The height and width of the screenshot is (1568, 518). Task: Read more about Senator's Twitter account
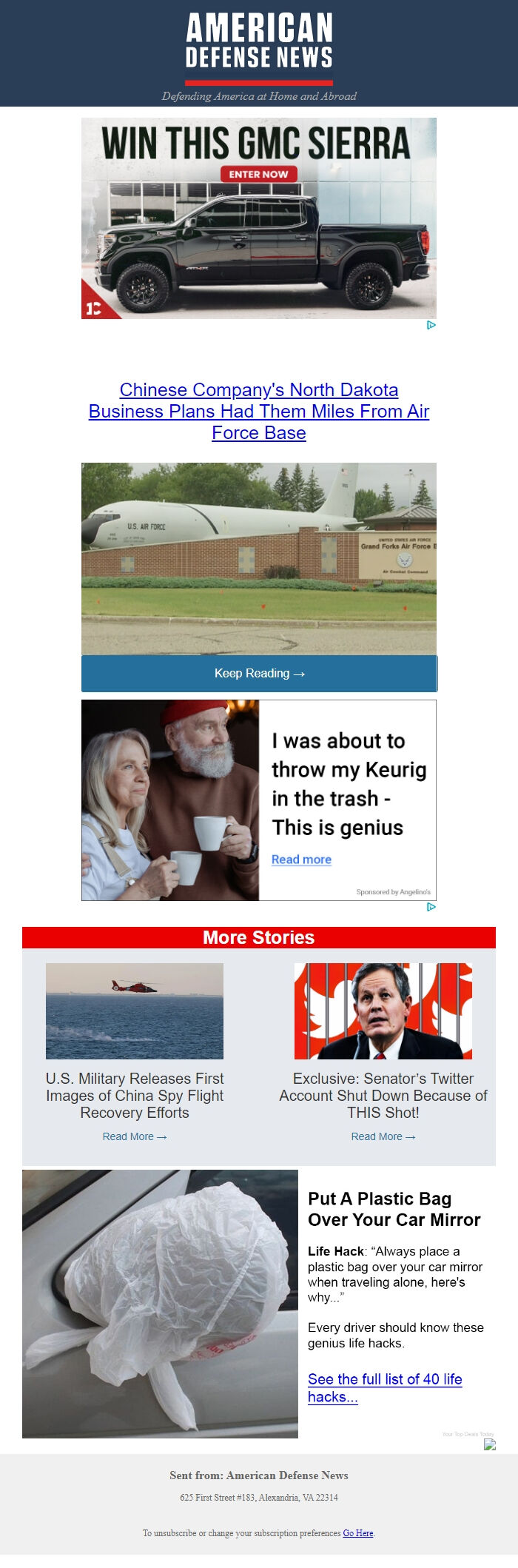[x=383, y=1136]
